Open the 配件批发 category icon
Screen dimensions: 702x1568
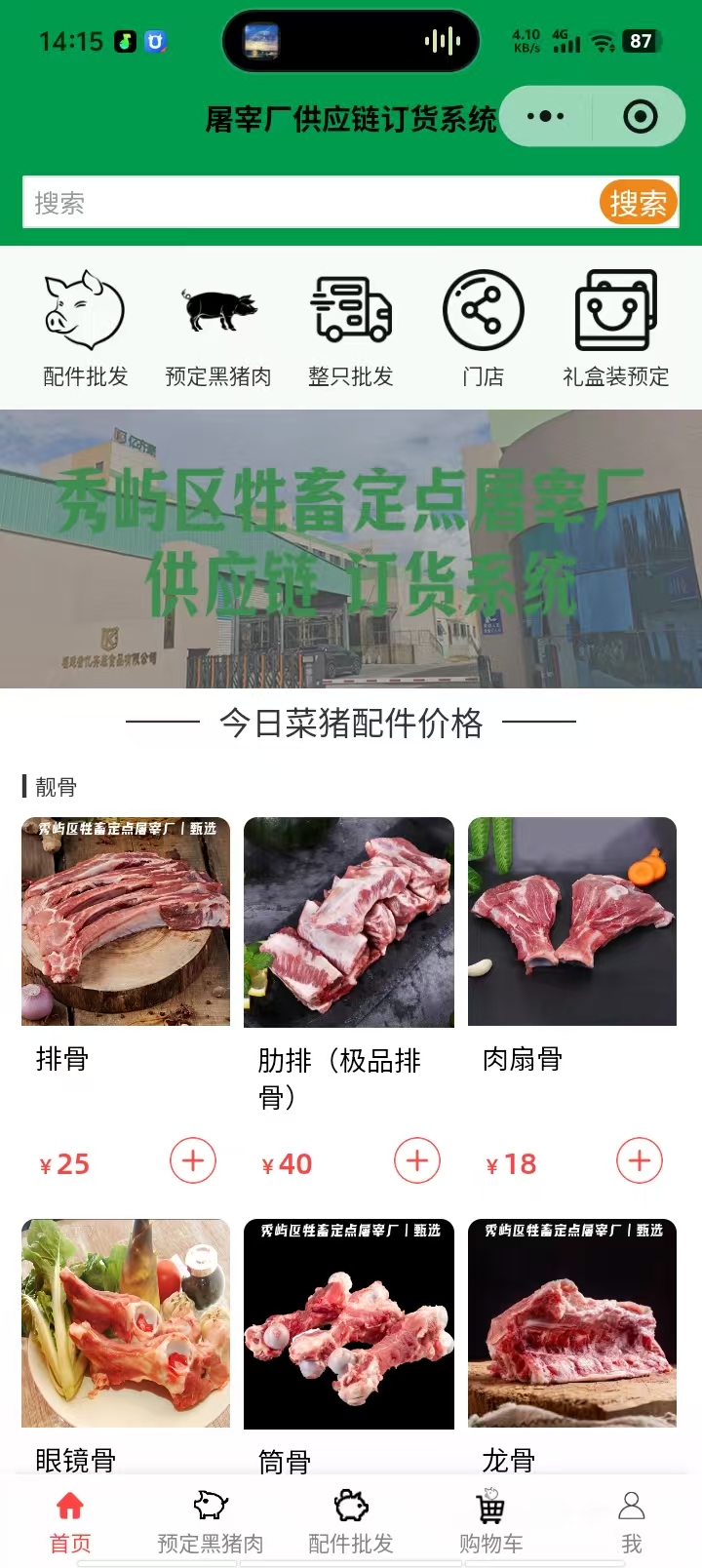86,328
